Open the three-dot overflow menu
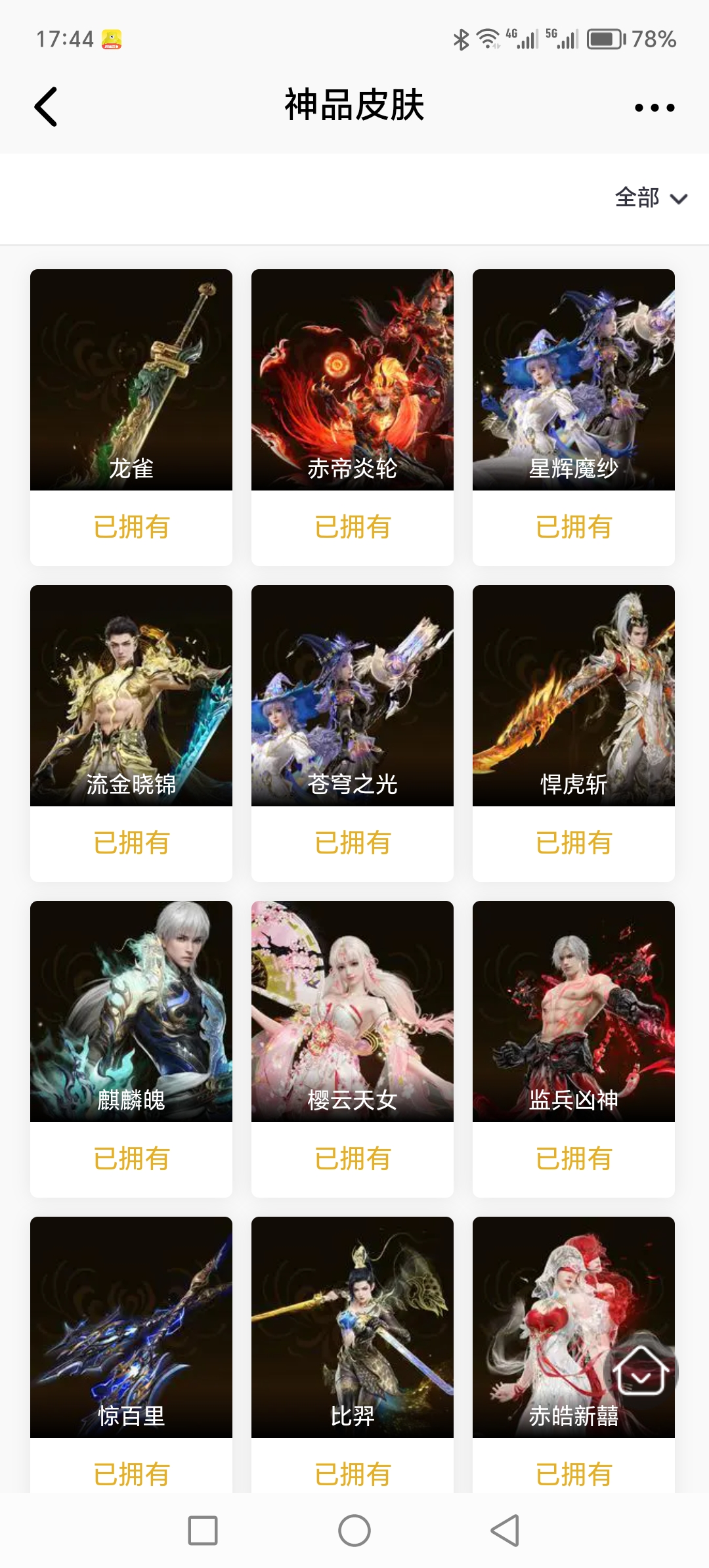The height and width of the screenshot is (1568, 709). (x=654, y=107)
